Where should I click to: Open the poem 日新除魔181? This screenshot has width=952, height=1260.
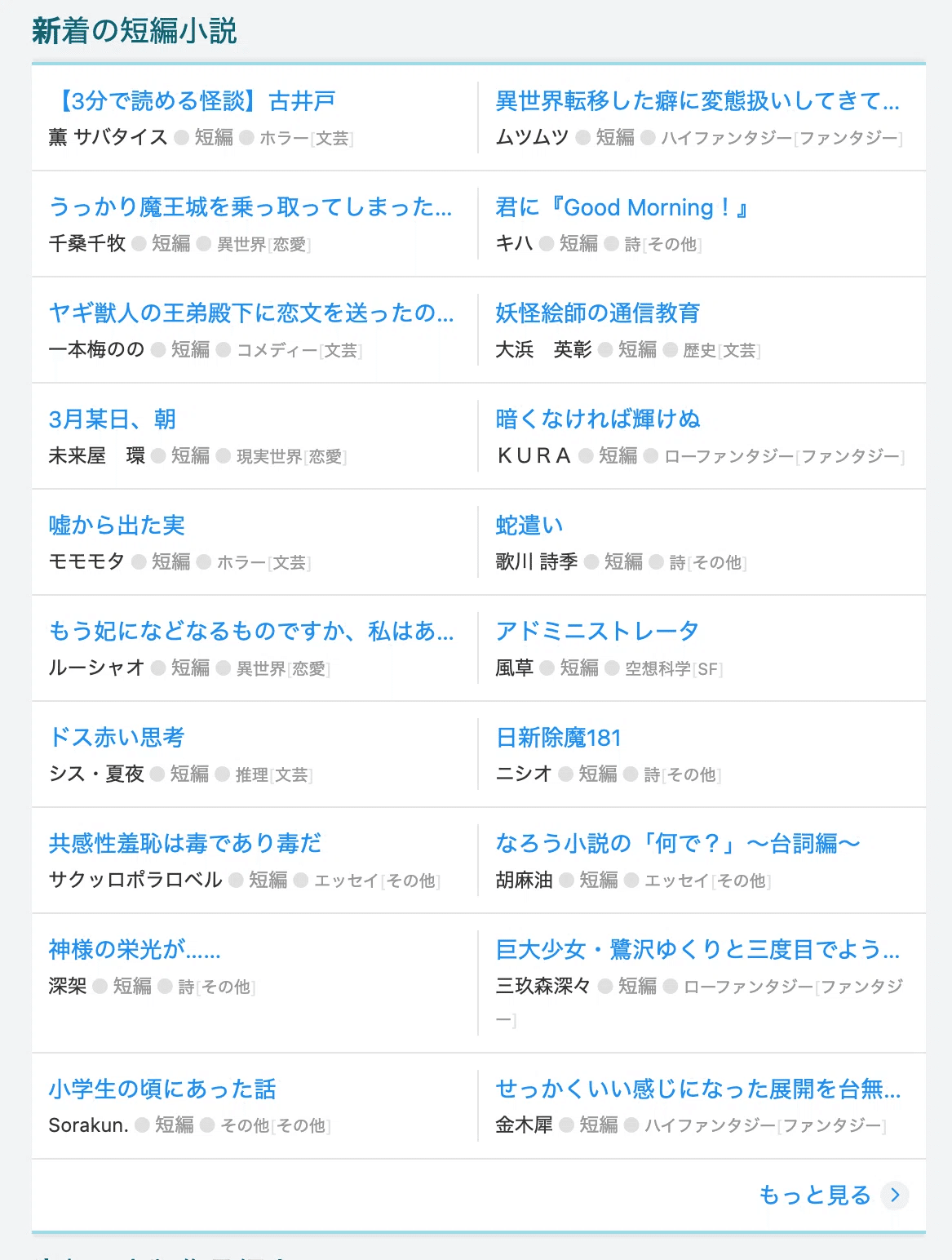tap(559, 738)
